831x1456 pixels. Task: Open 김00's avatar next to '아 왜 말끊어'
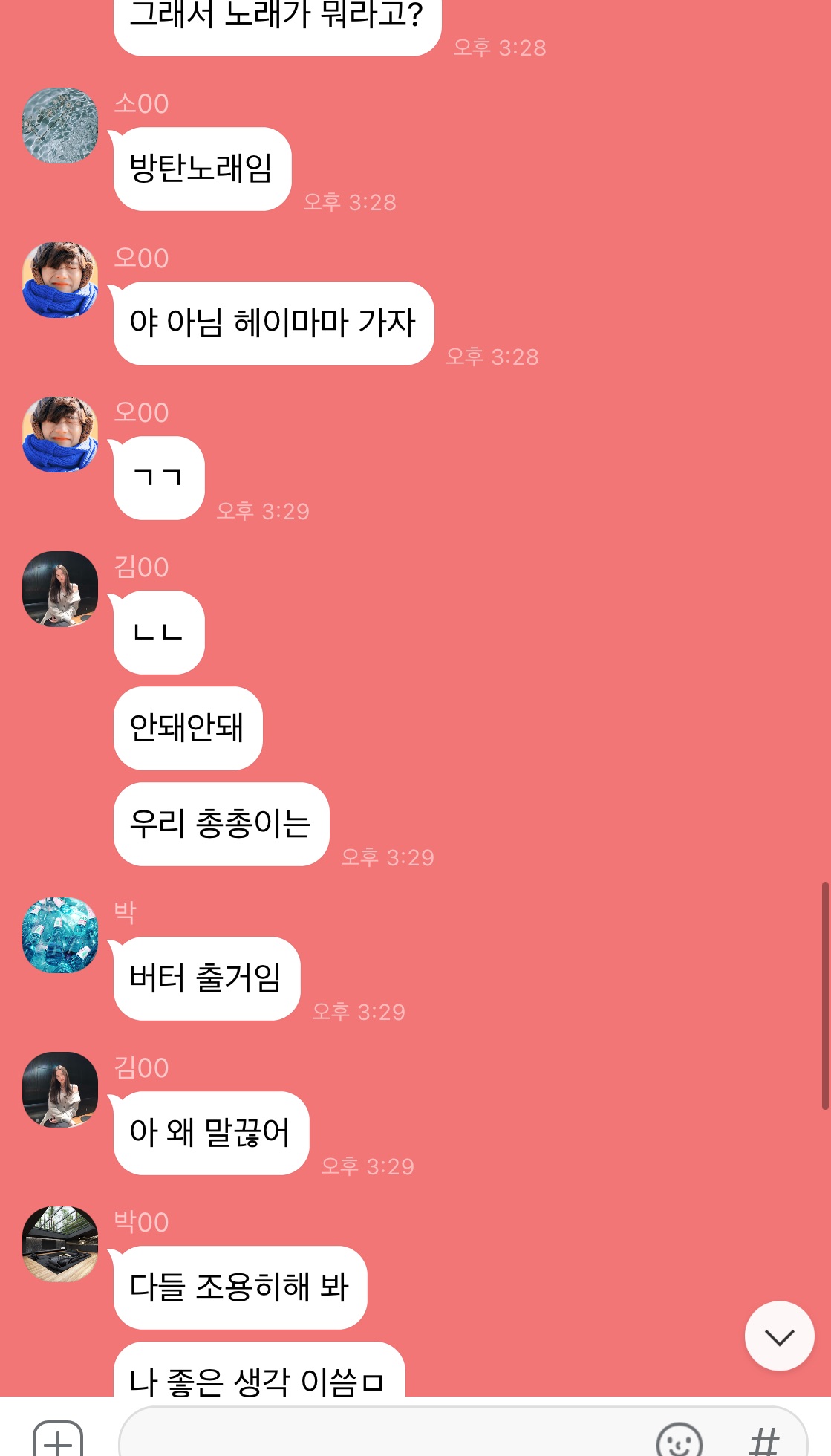click(x=60, y=1090)
